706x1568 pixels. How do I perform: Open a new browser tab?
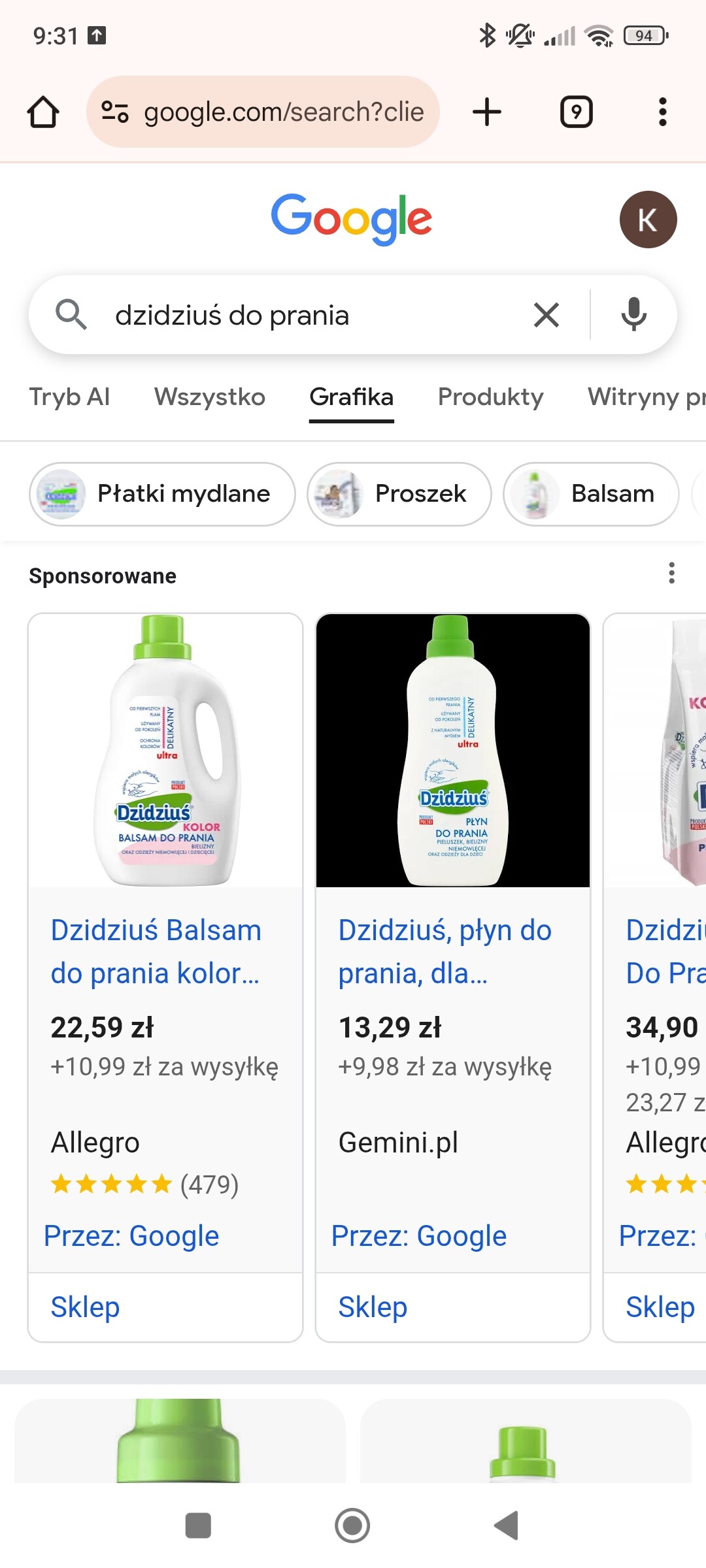(x=487, y=112)
